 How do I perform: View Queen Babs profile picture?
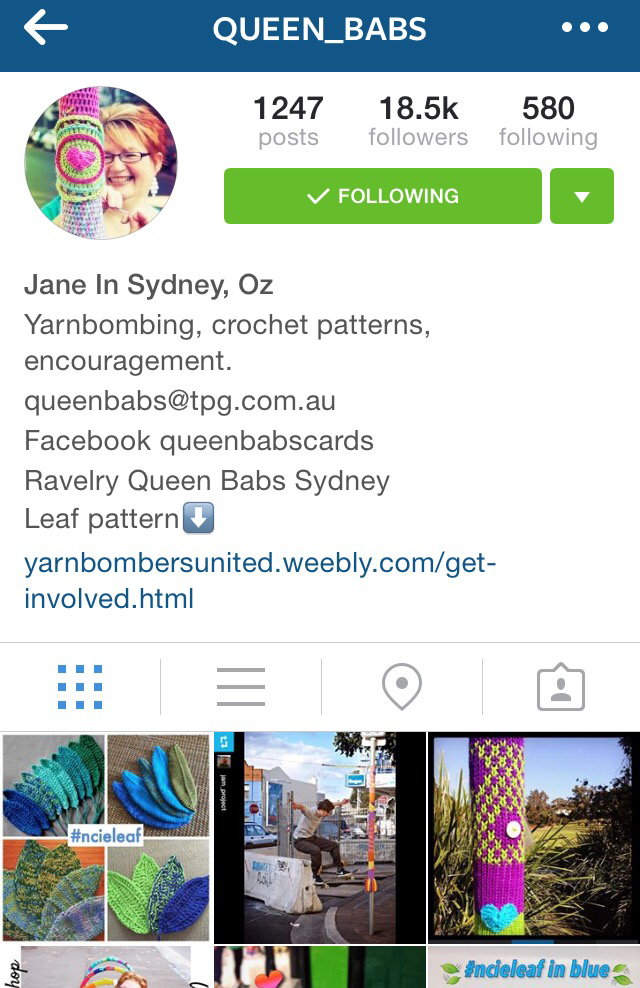(x=101, y=163)
